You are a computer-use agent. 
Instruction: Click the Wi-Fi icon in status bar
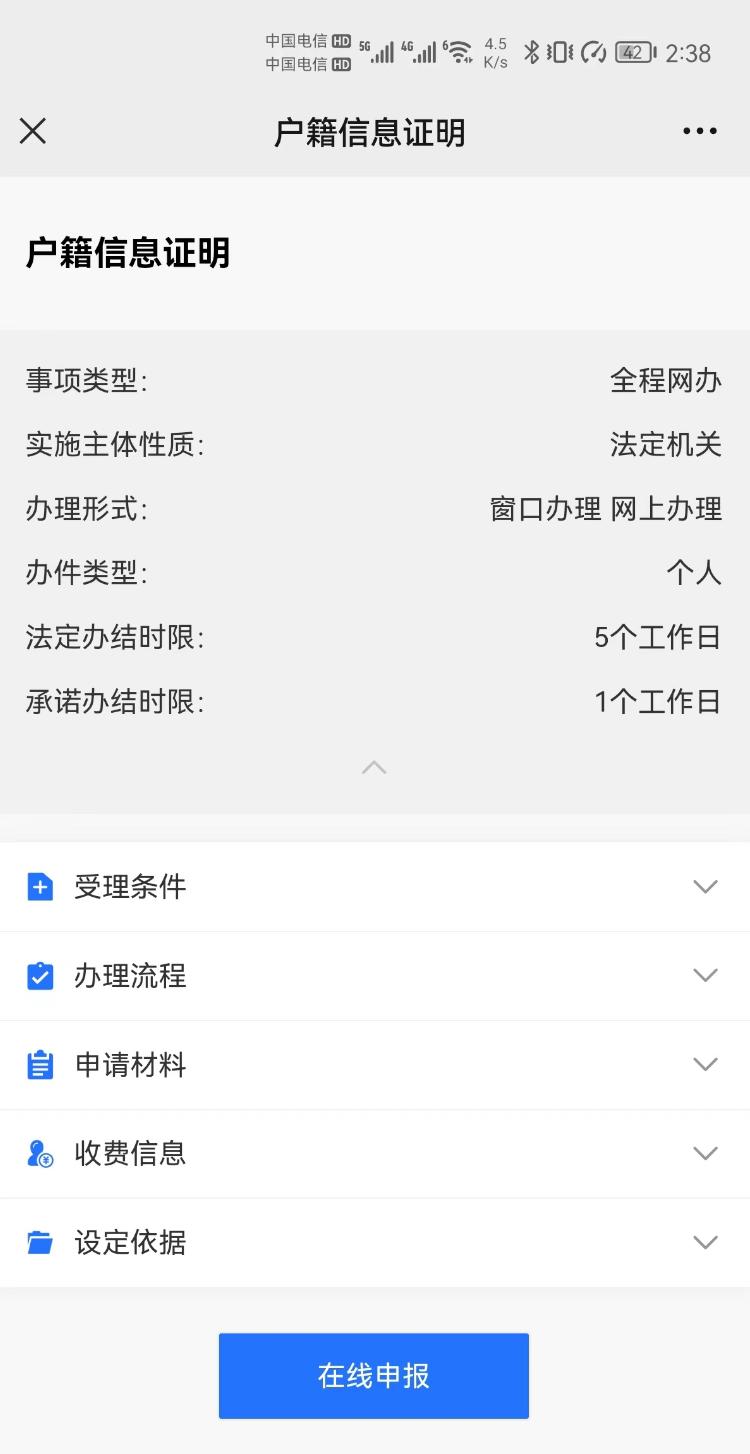point(459,52)
